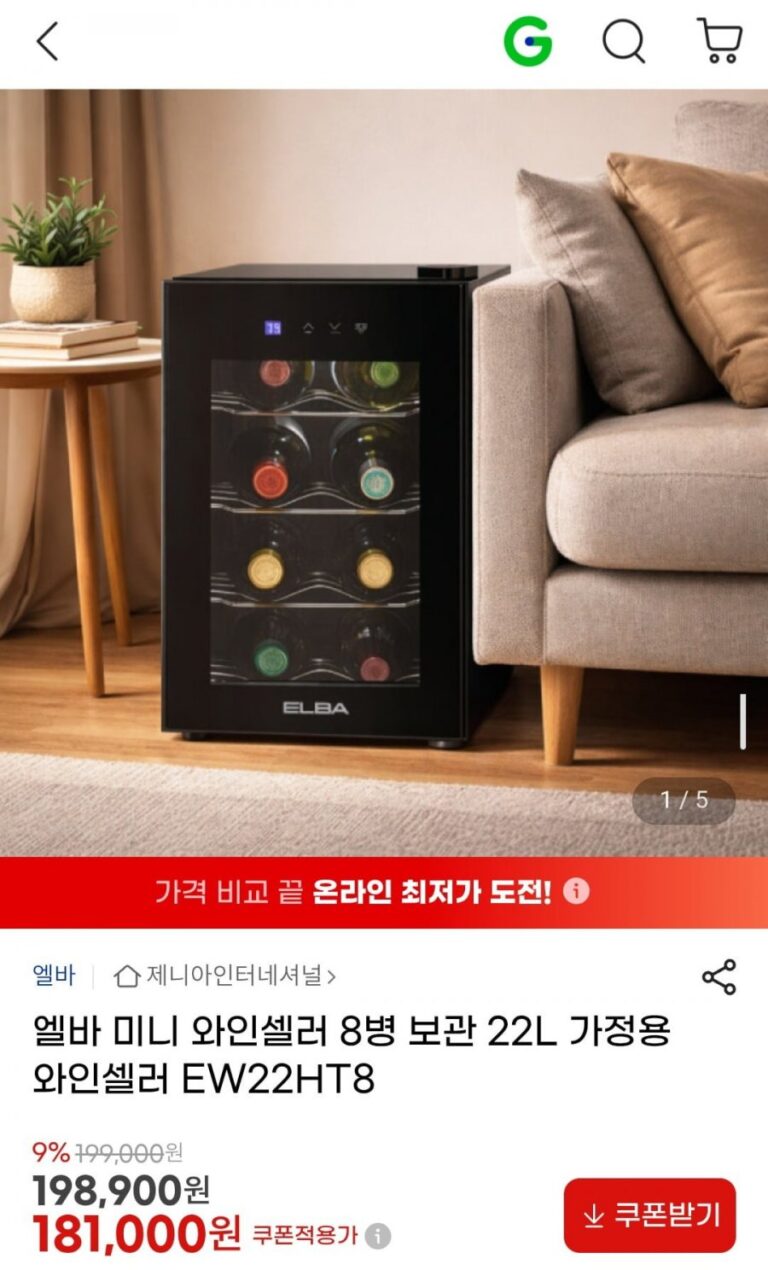Share this product
The height and width of the screenshot is (1270, 768).
coord(719,977)
